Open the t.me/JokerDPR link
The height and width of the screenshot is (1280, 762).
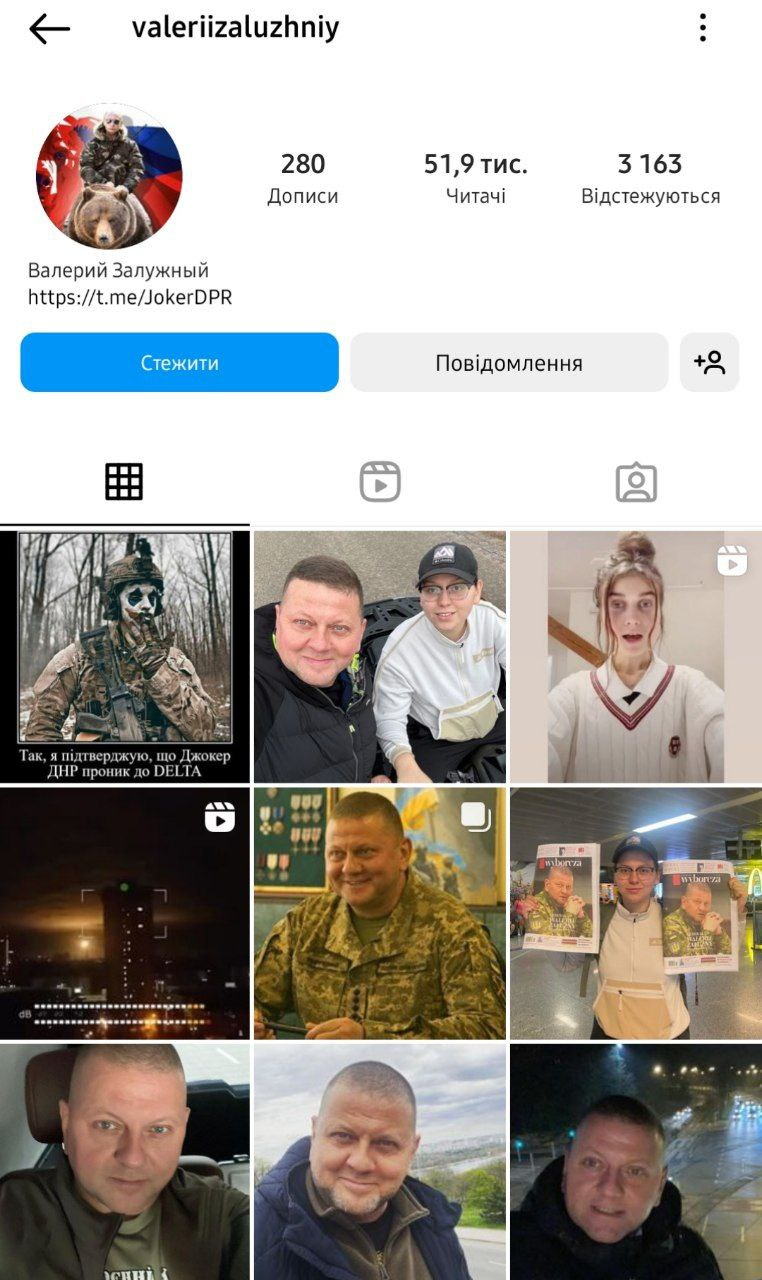(130, 297)
